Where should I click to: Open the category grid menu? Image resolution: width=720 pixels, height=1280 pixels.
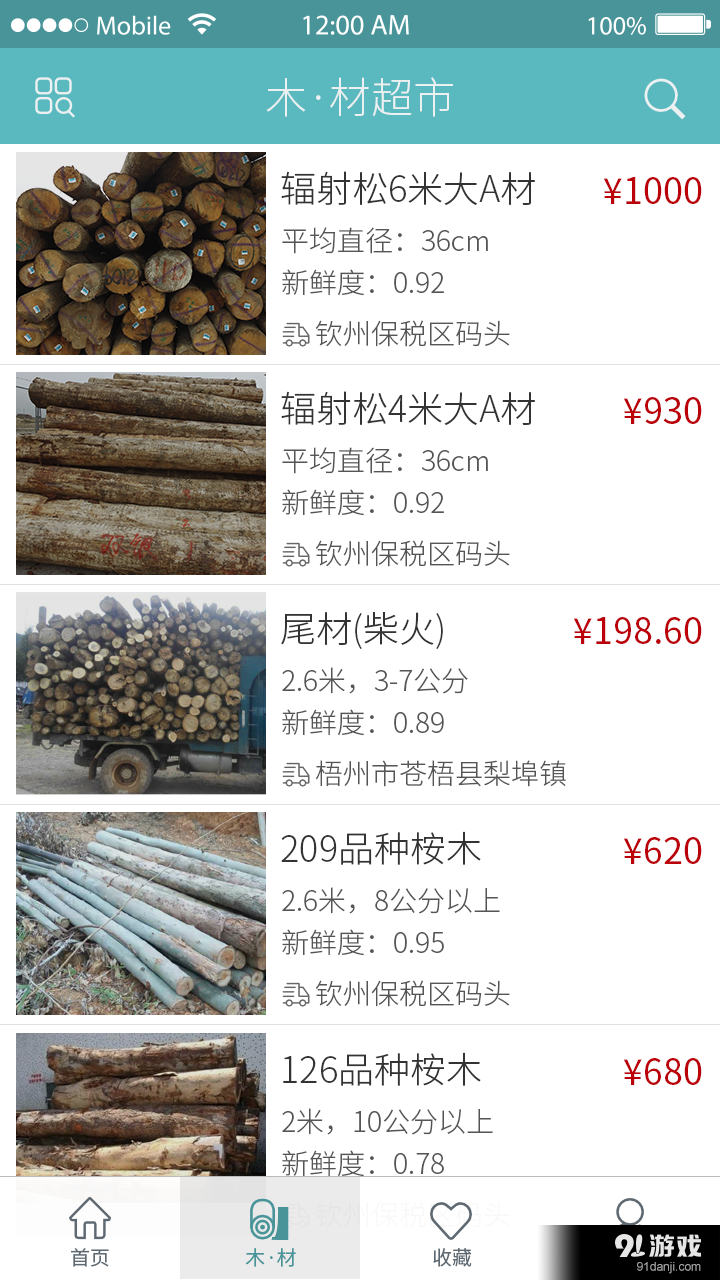[55, 97]
